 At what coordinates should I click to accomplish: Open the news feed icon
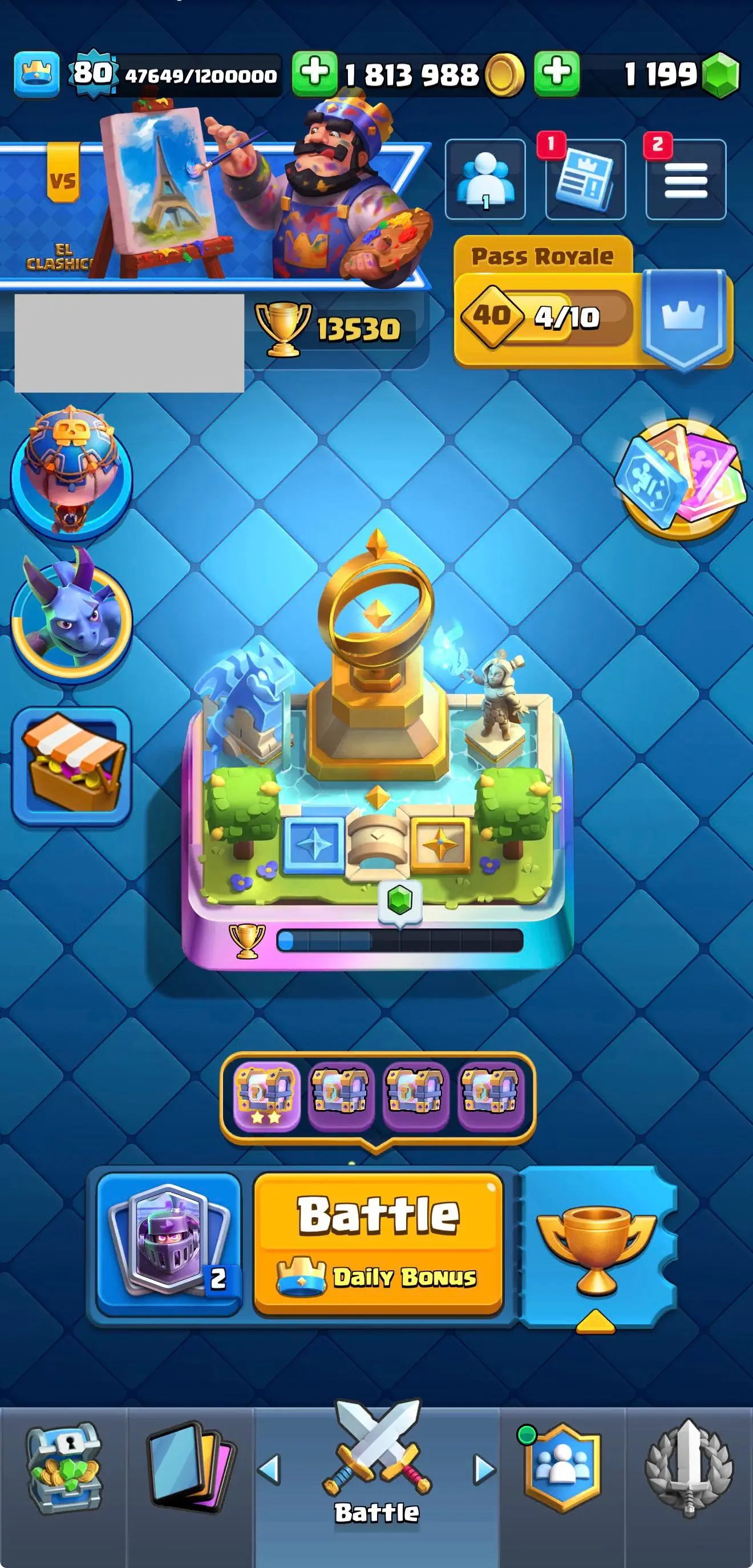pos(585,180)
